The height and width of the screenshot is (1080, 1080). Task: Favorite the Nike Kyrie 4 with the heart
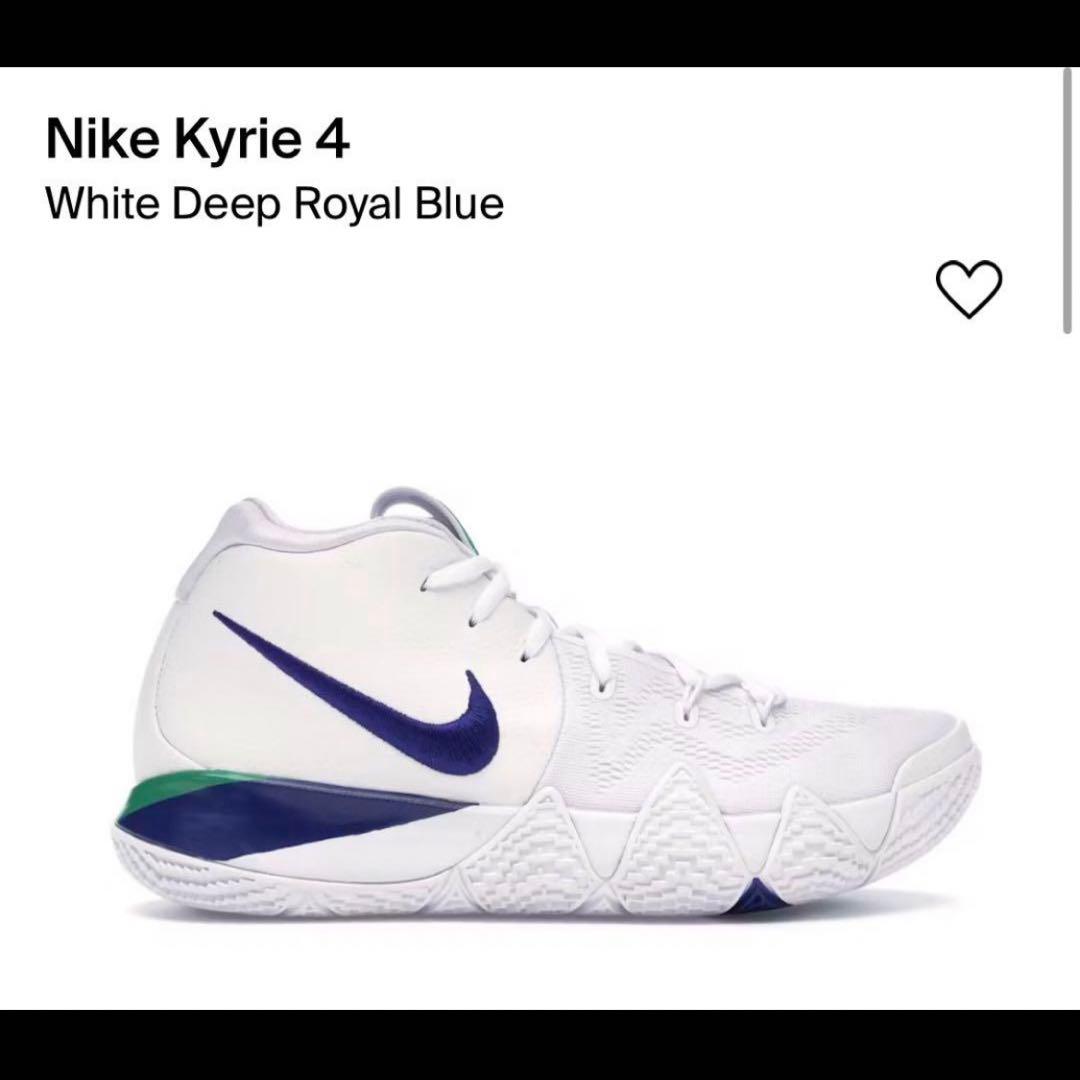[x=968, y=289]
